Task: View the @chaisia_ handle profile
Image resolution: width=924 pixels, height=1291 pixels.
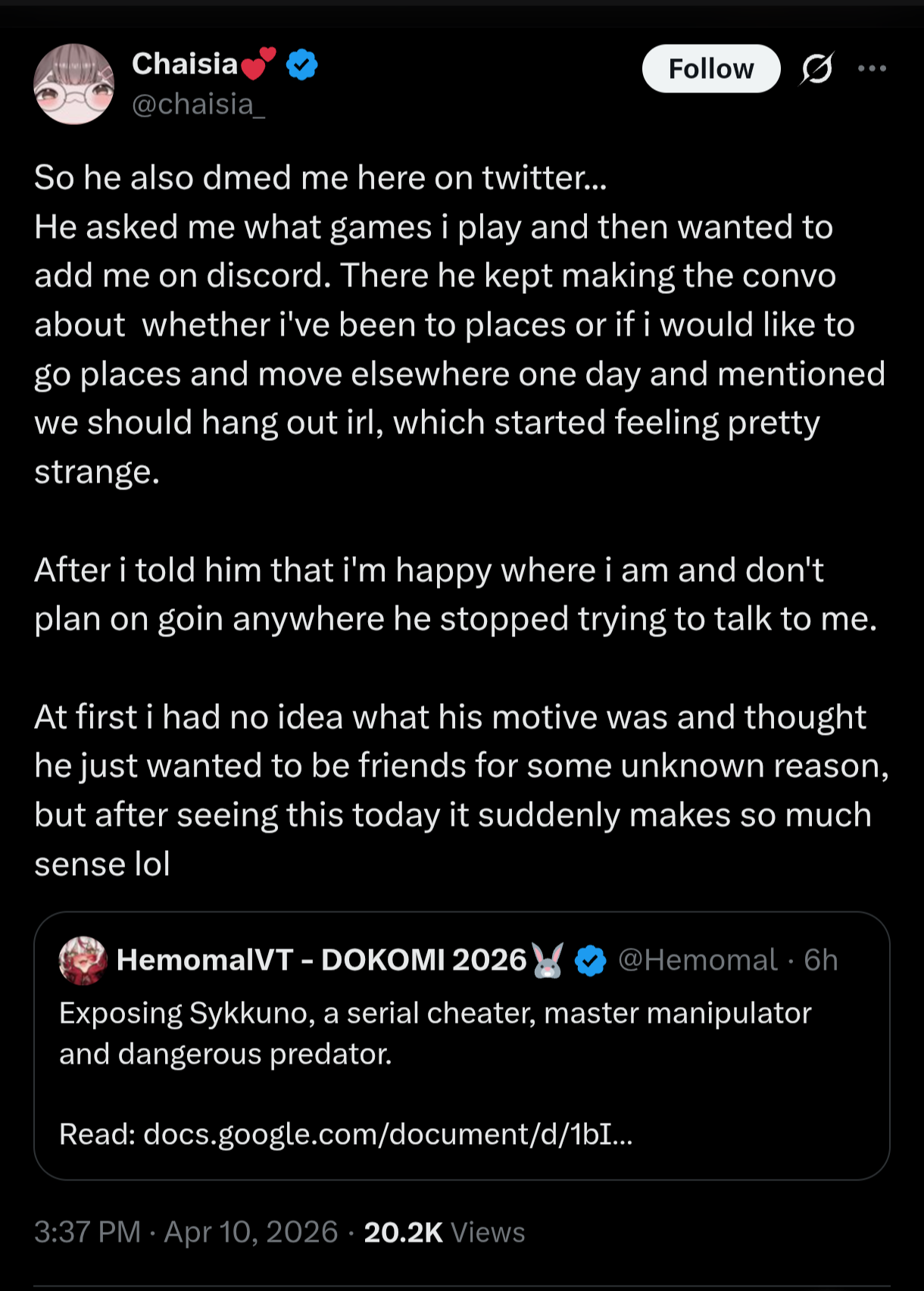Action: pos(198,105)
